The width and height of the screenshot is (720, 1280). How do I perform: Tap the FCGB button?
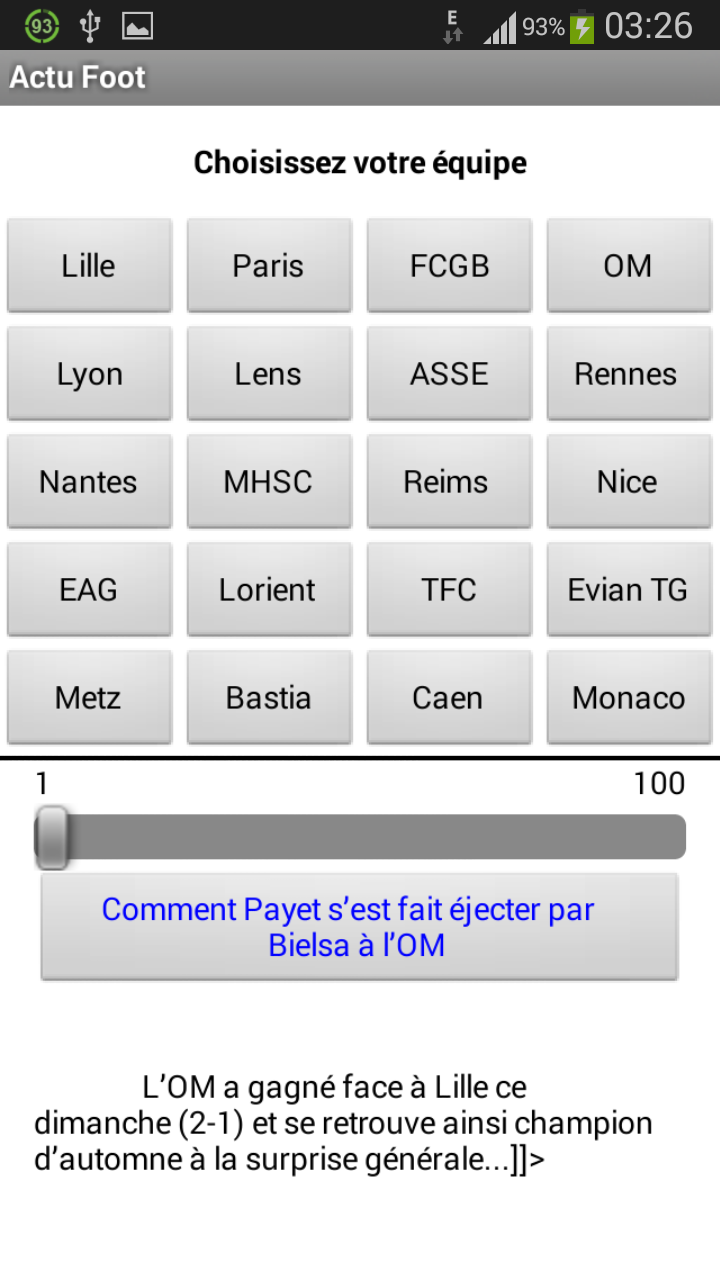449,266
